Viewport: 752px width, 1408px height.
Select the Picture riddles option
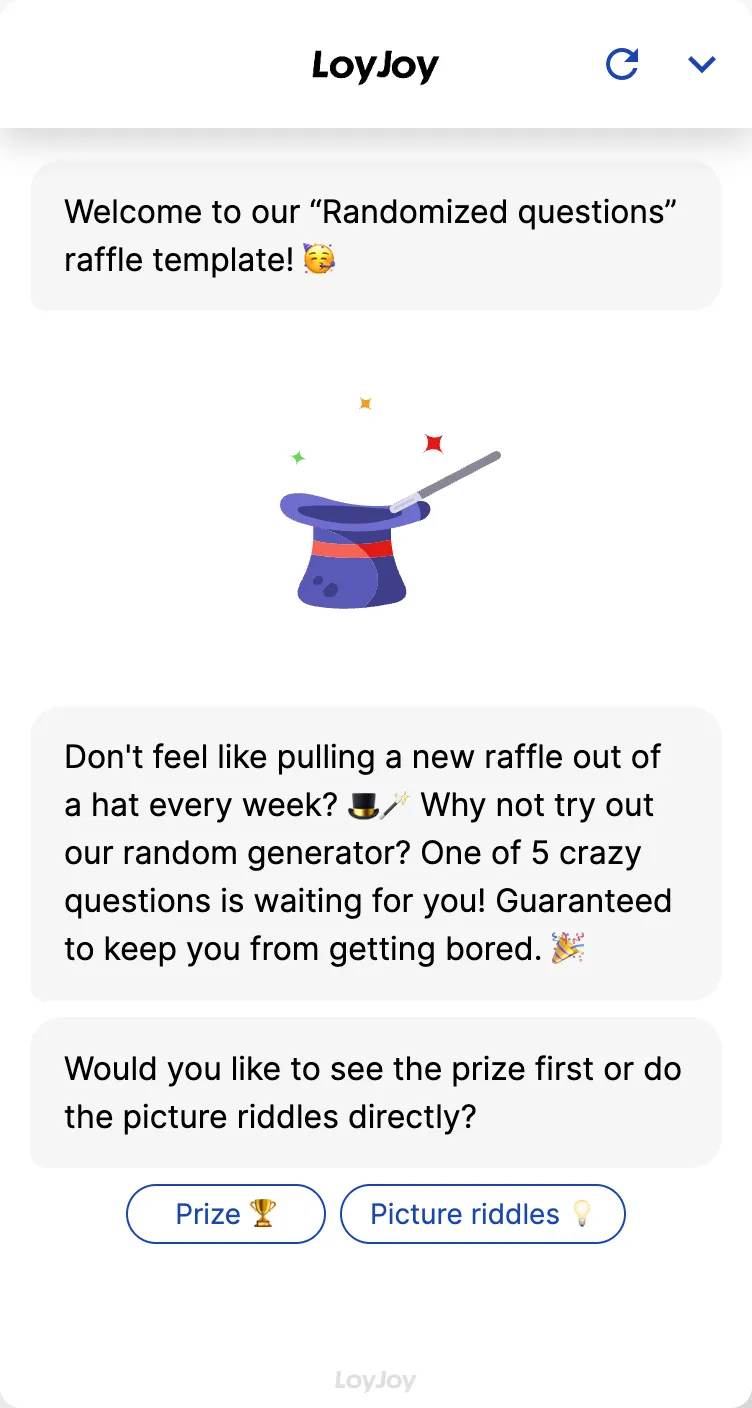pyautogui.click(x=482, y=1214)
